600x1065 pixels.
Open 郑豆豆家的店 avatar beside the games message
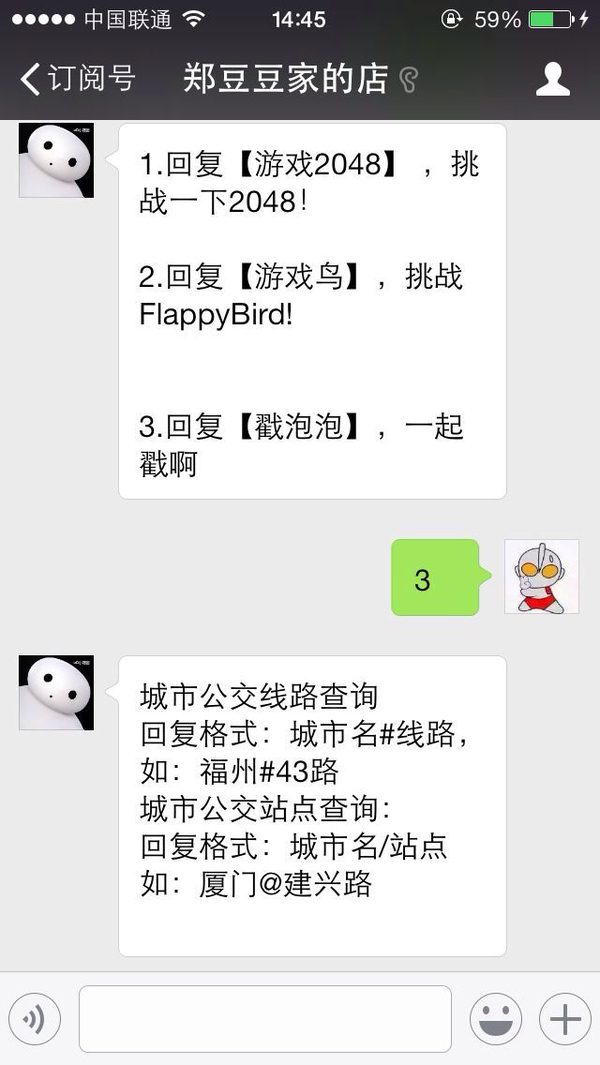56,160
